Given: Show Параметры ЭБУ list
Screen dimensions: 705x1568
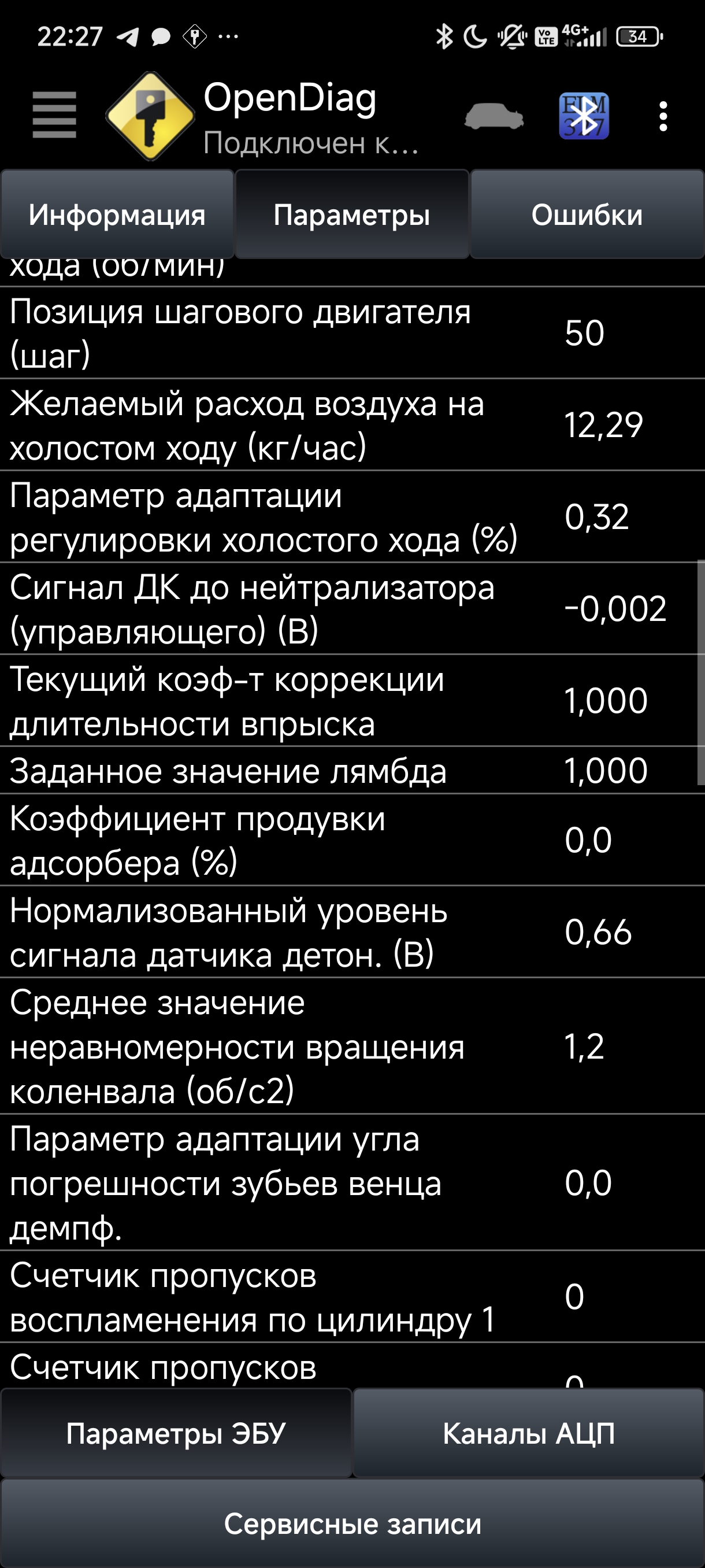Looking at the screenshot, I should (176, 1433).
